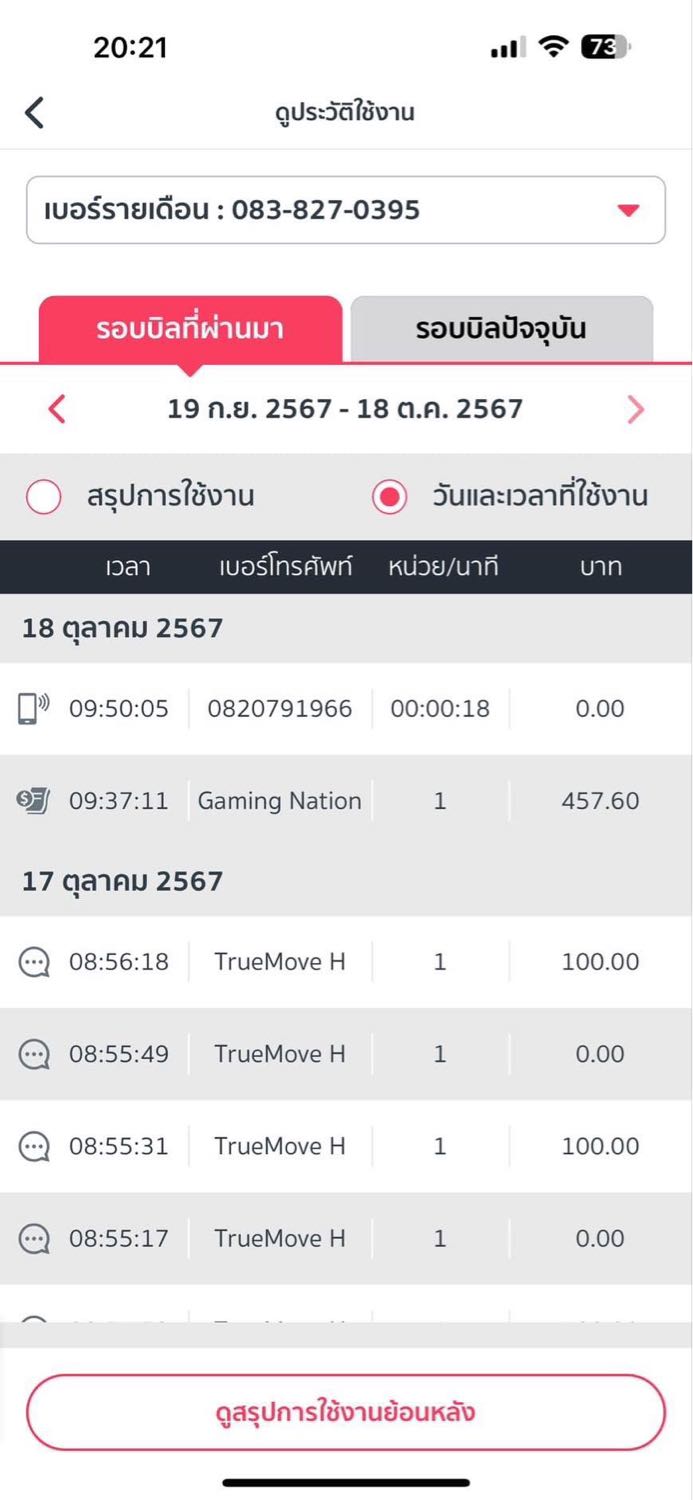Go back using the top-left arrow

35,112
